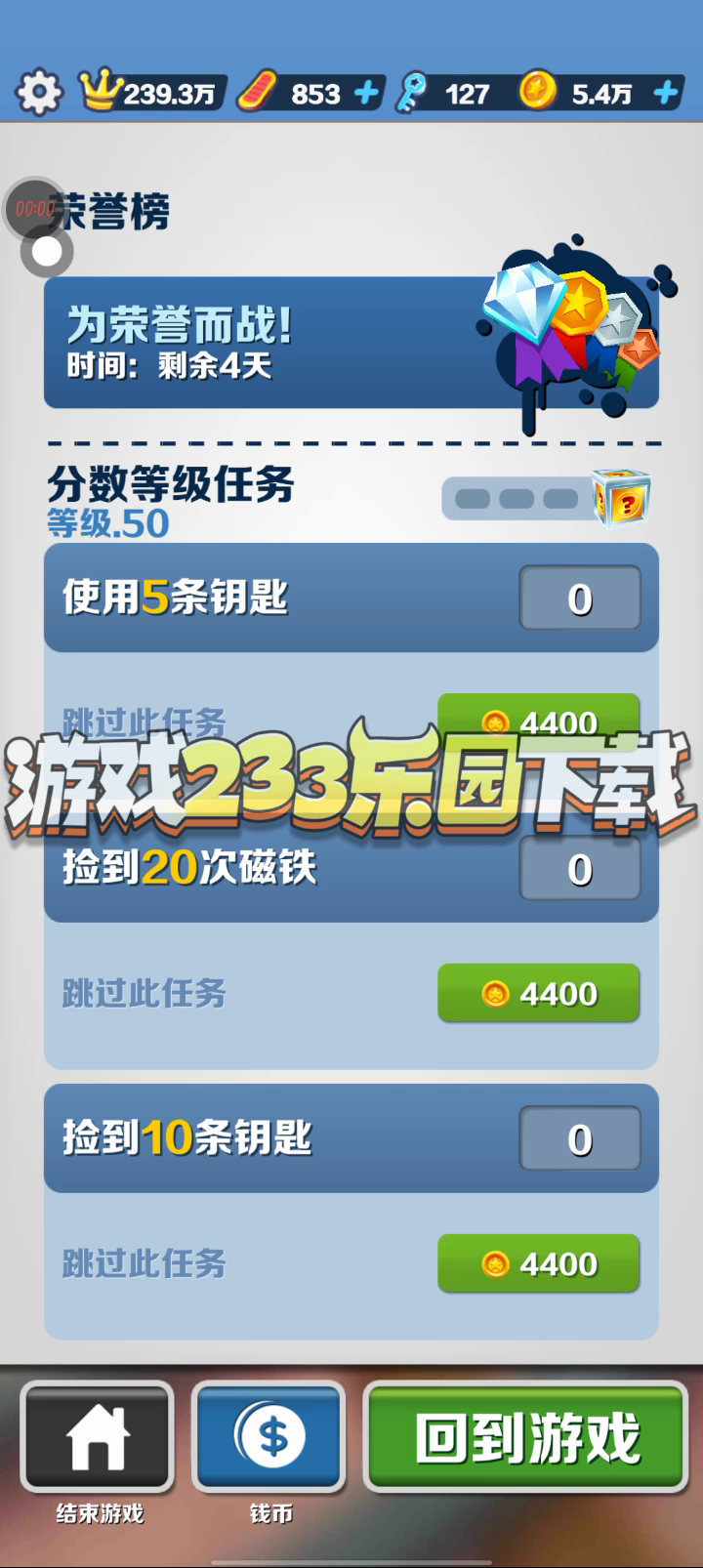Skip the 捡到20次磁铁 task for 4400
Image resolution: width=703 pixels, height=1568 pixels.
[538, 993]
